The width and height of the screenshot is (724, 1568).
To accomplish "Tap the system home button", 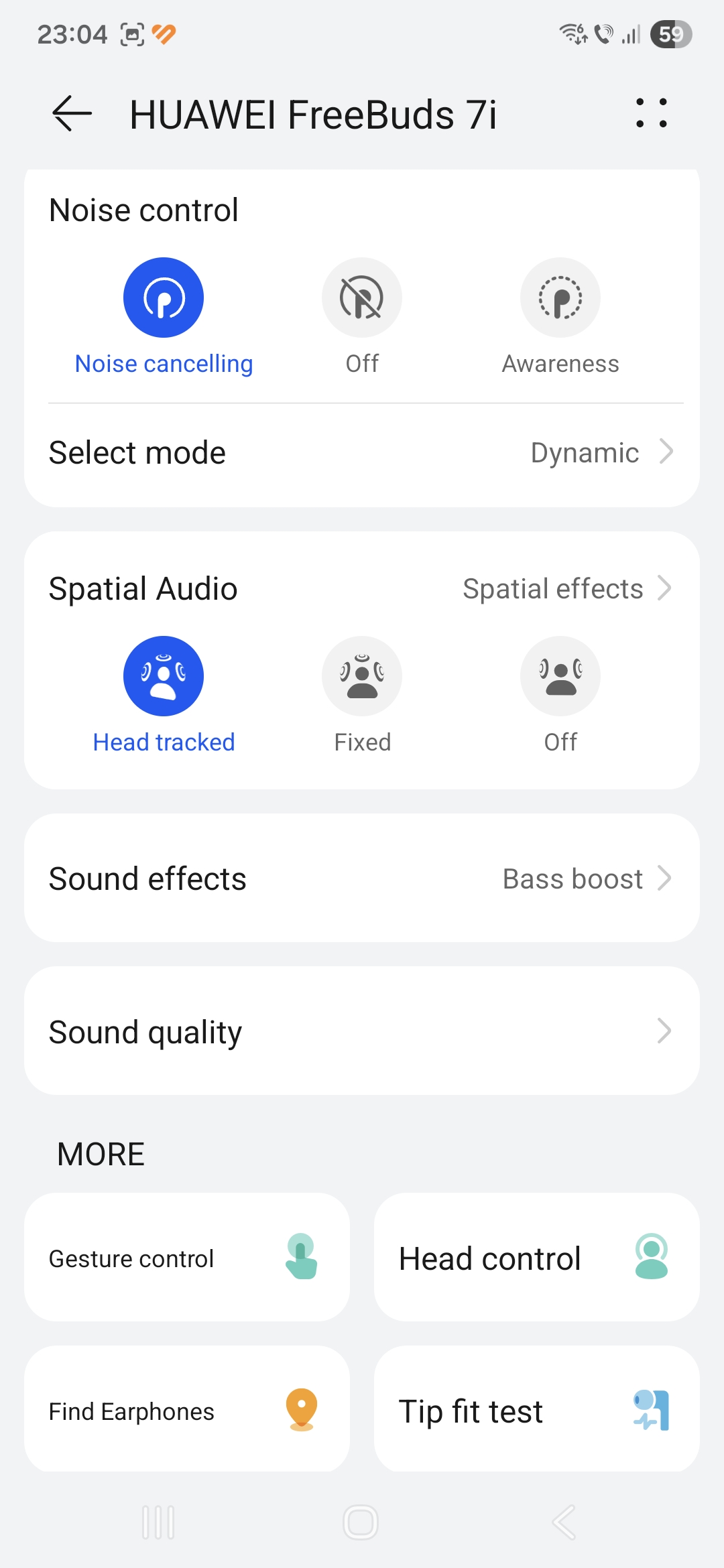I will point(361,1522).
